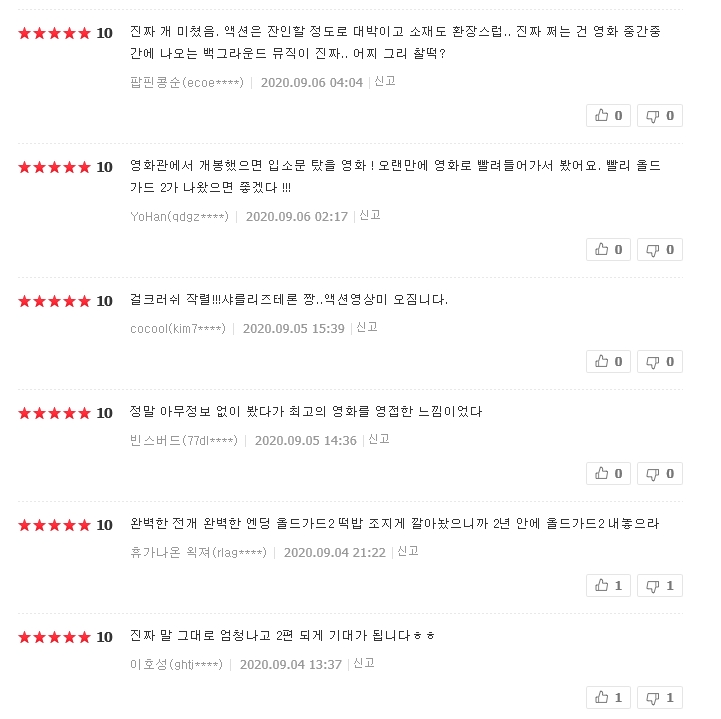Screen dimensions: 721x719
Task: Dislike YoHan's review
Action: (x=660, y=250)
